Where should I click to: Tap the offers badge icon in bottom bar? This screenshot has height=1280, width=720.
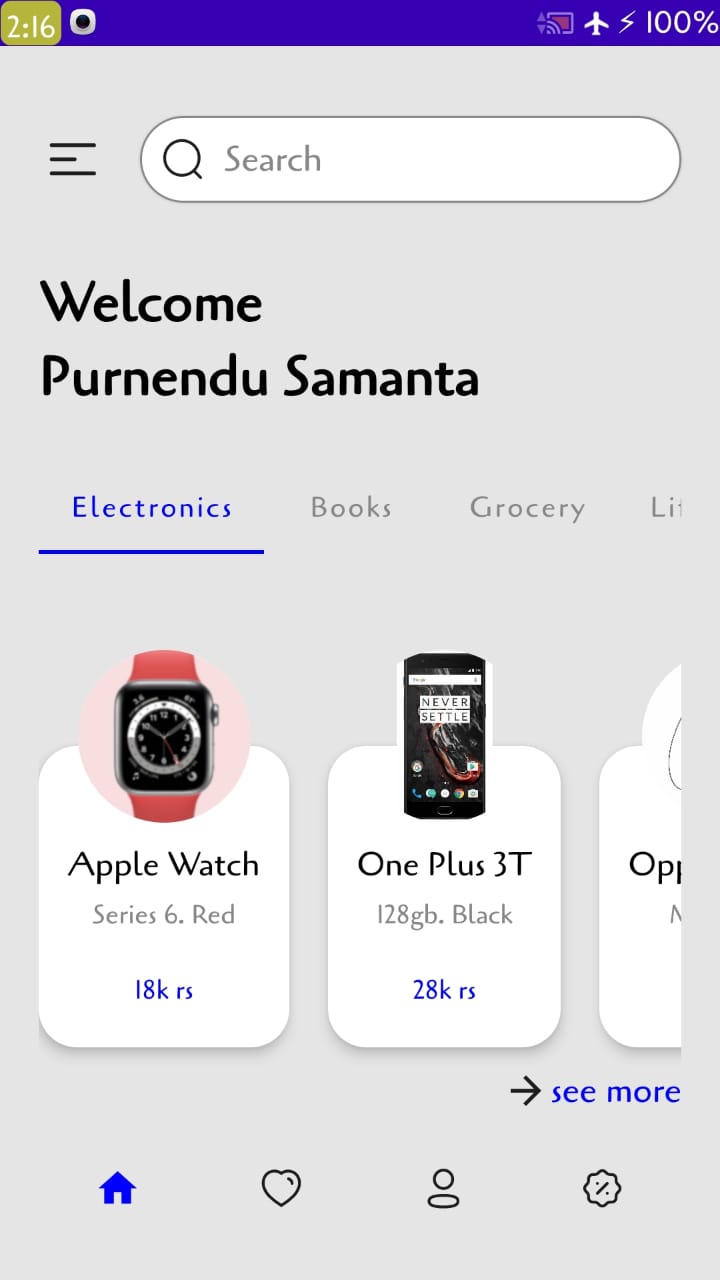(601, 1187)
